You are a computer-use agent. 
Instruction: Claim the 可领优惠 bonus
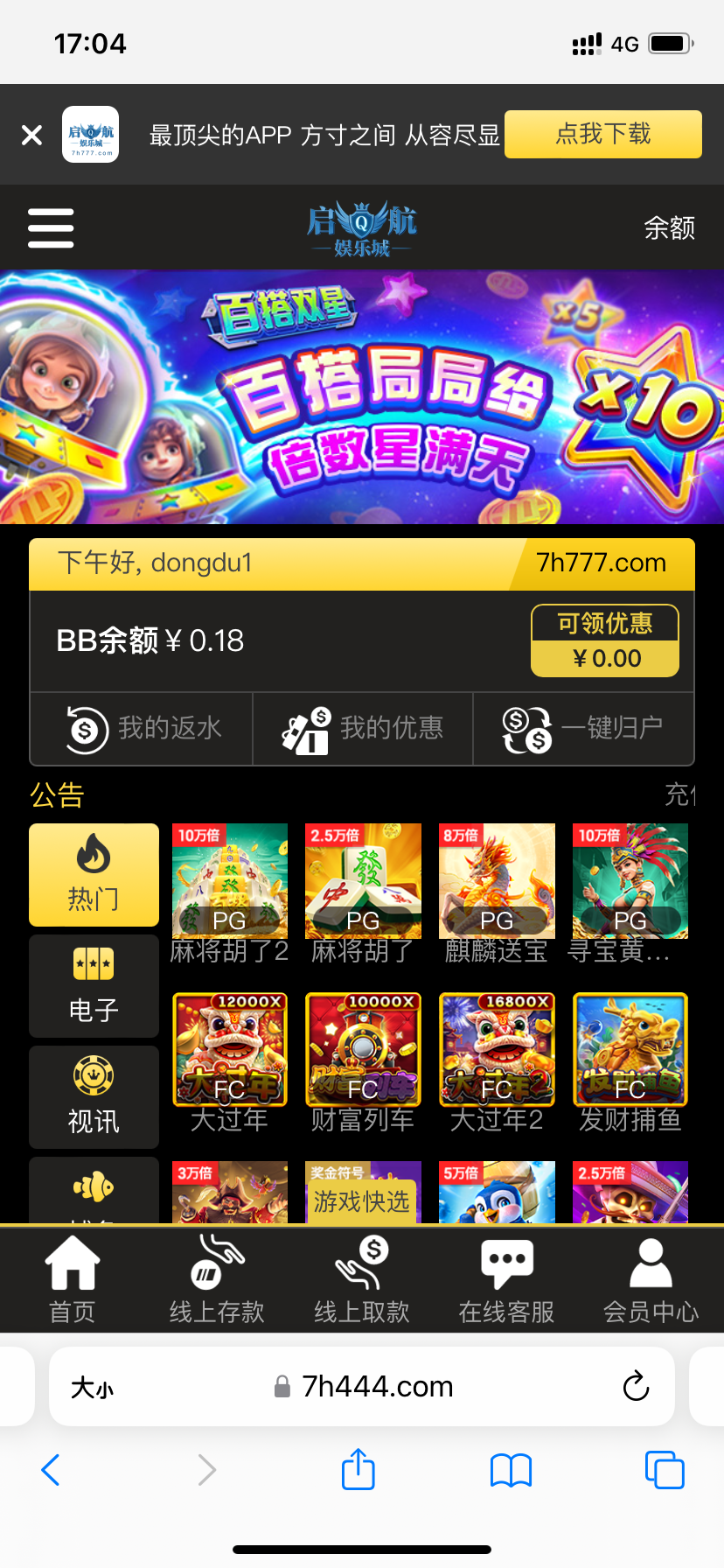pos(605,640)
